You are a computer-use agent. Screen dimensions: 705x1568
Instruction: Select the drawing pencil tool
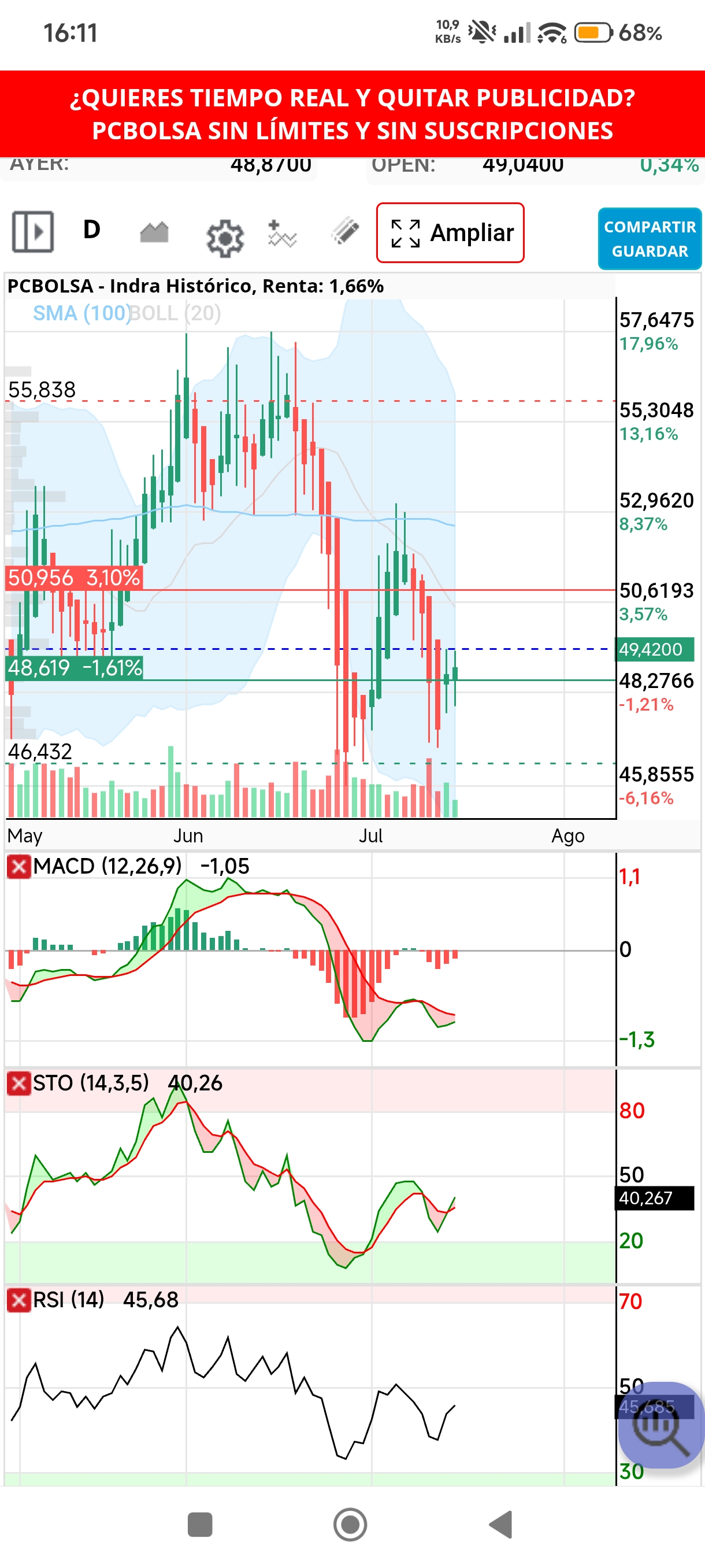345,231
